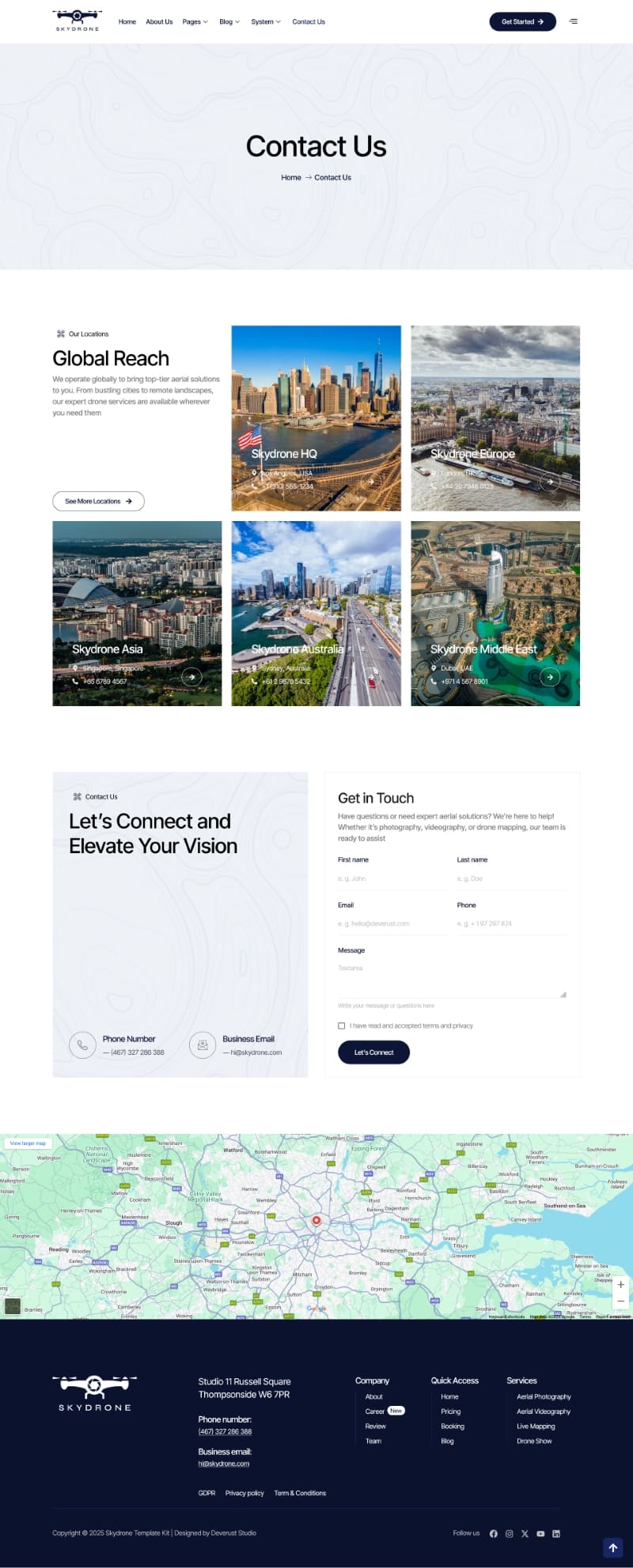
Task: Check the accept terms and privacy box
Action: click(342, 1026)
